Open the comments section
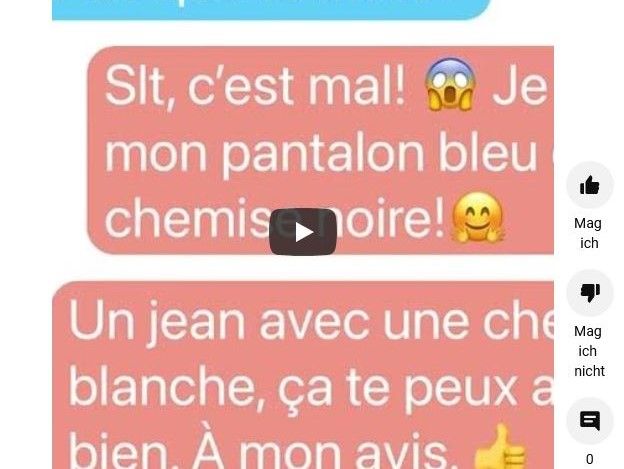This screenshot has width=624, height=469. tap(589, 421)
